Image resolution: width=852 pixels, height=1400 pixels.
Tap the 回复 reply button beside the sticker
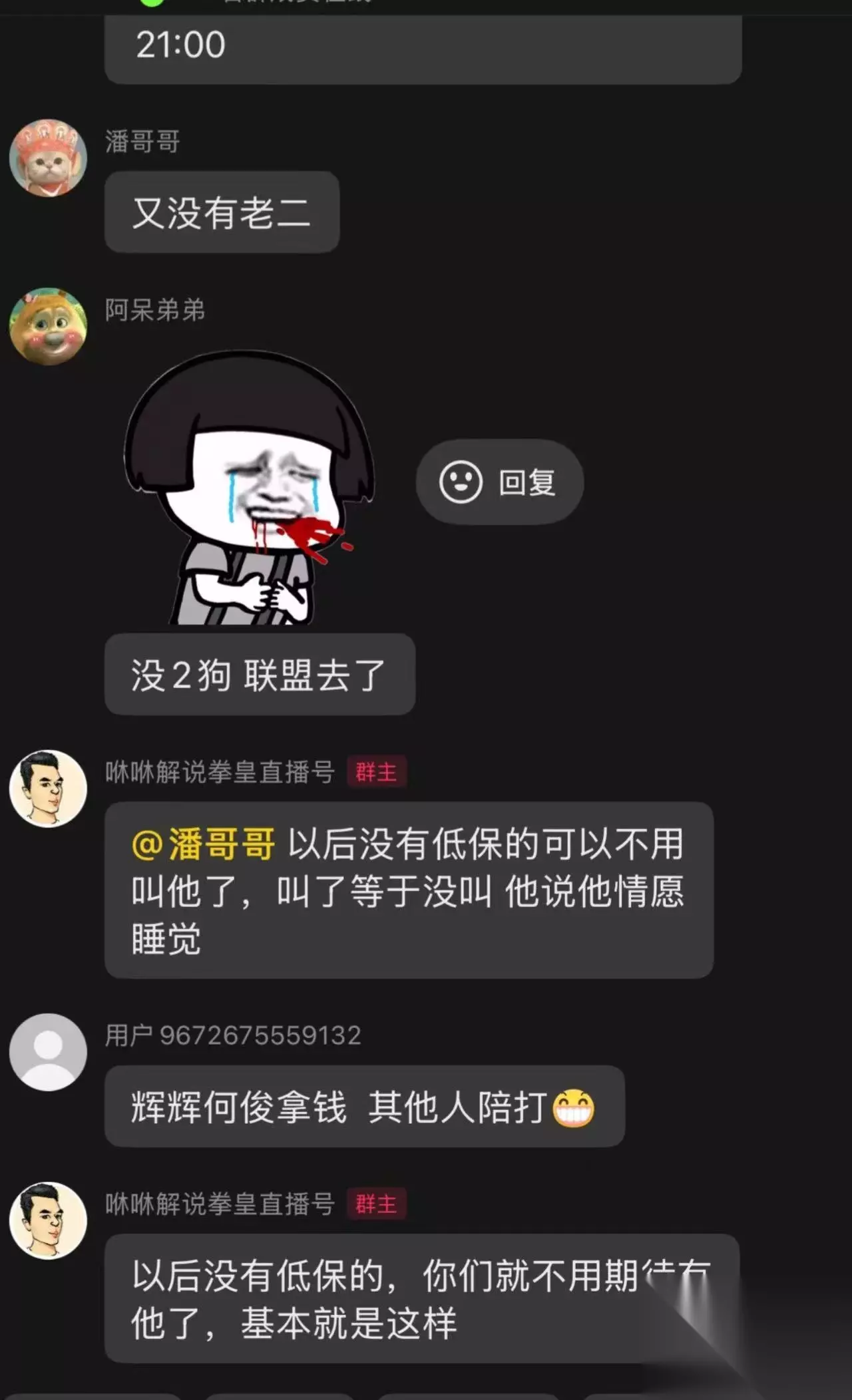coord(500,482)
